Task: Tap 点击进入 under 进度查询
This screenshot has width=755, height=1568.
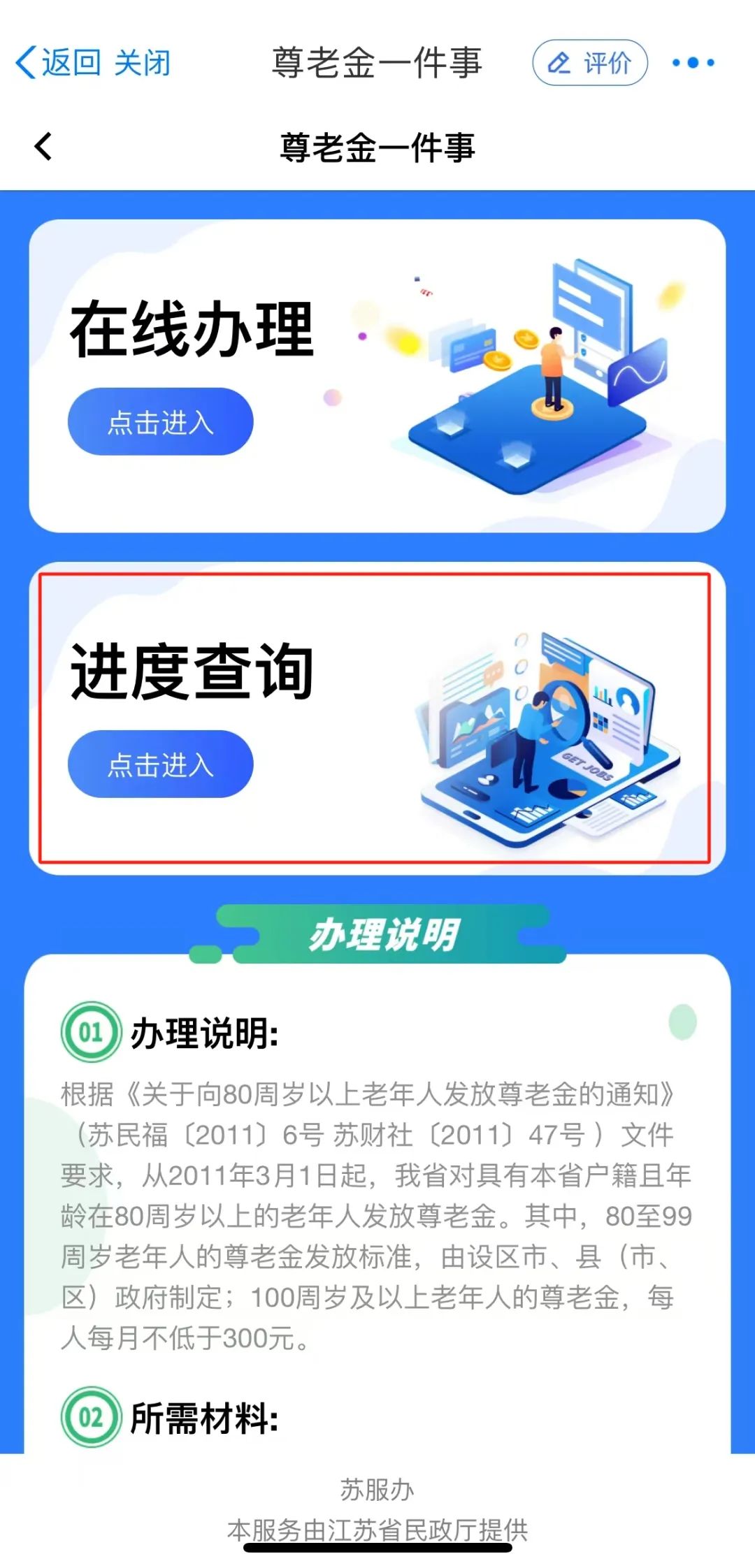Action: point(160,764)
